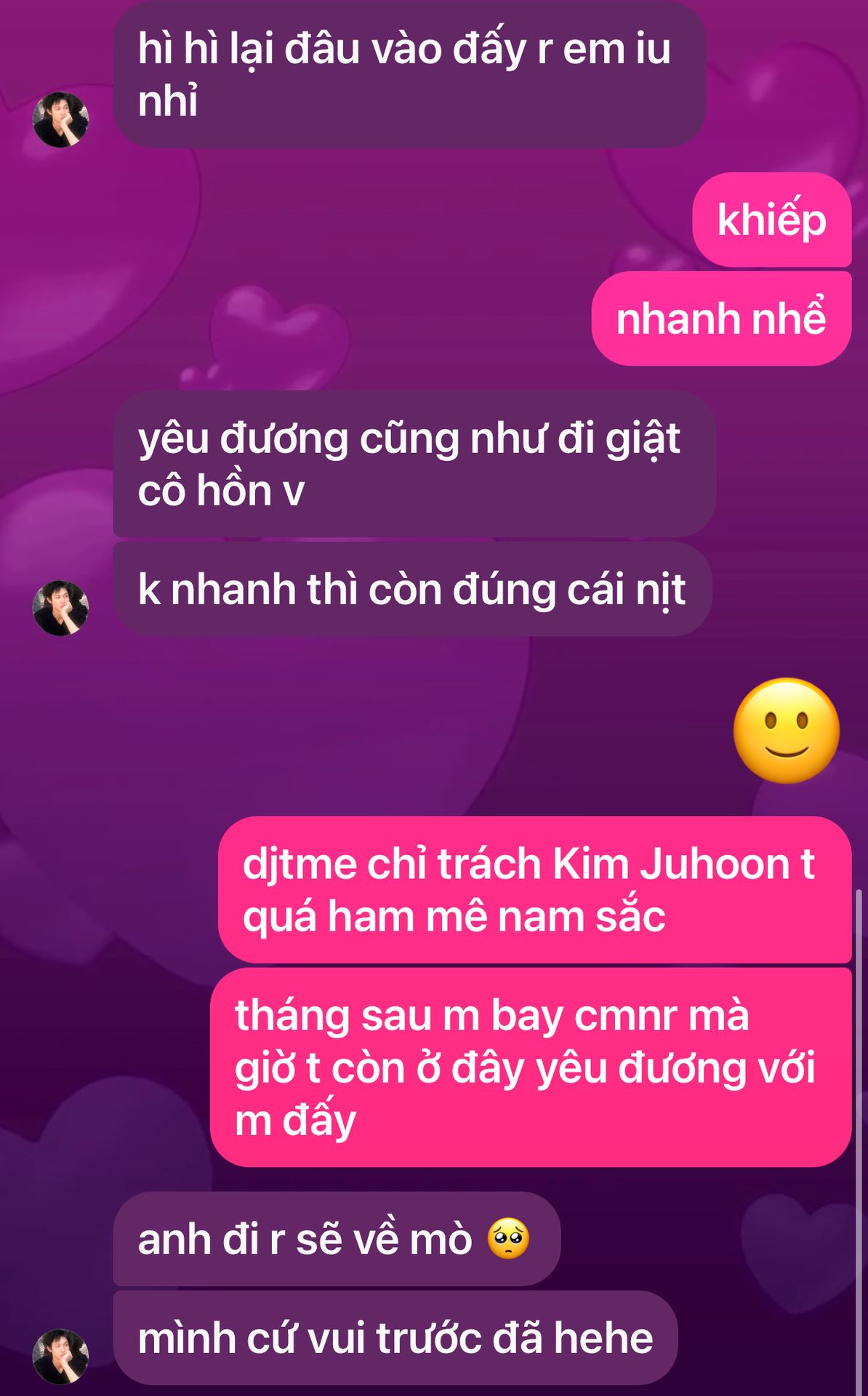Open sender's avatar beside "hì hì lại đâu" message
Image resolution: width=868 pixels, height=1396 pixels.
pyautogui.click(x=60, y=120)
